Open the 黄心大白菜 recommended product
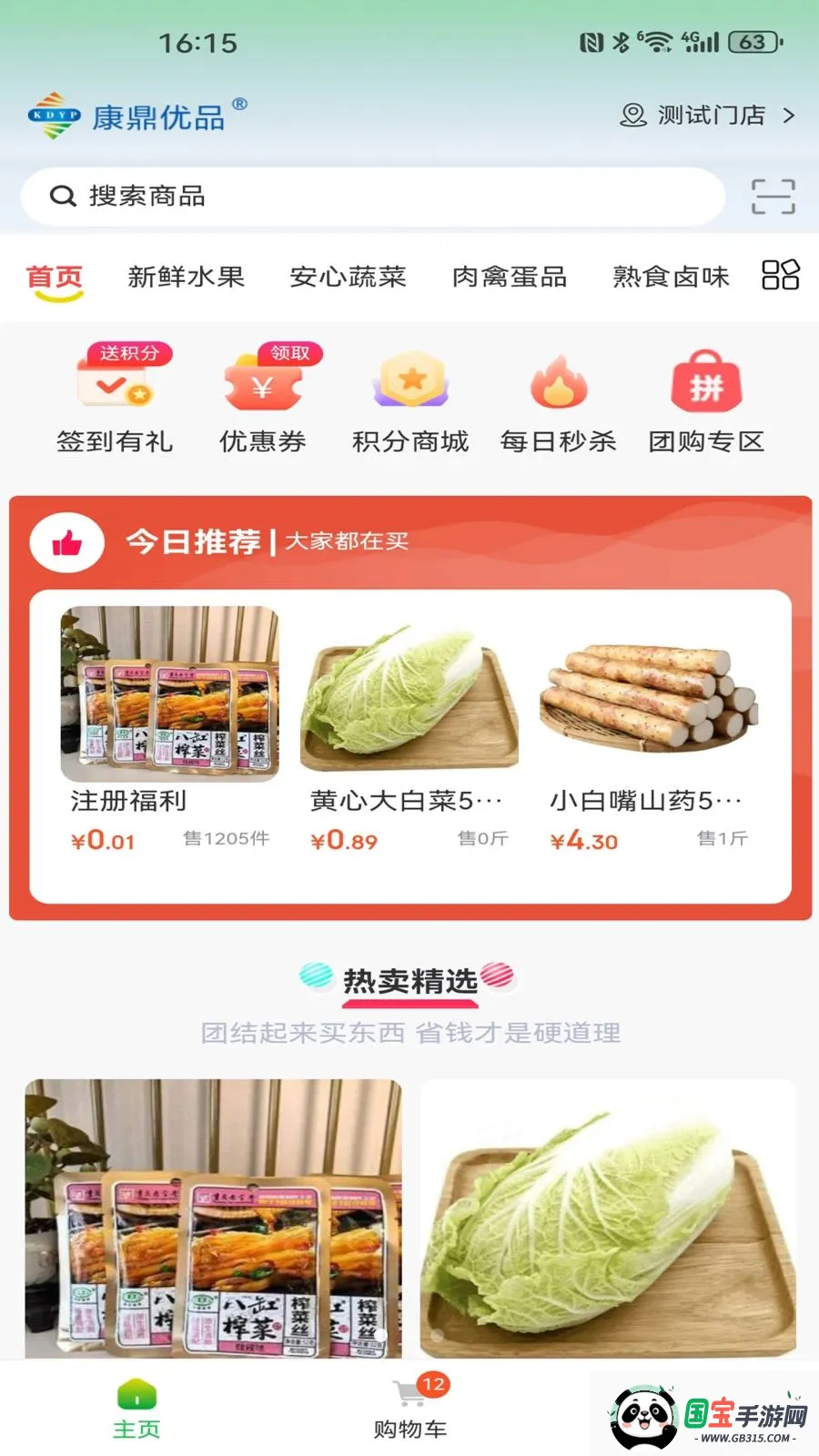This screenshot has height=1456, width=819. 409,730
